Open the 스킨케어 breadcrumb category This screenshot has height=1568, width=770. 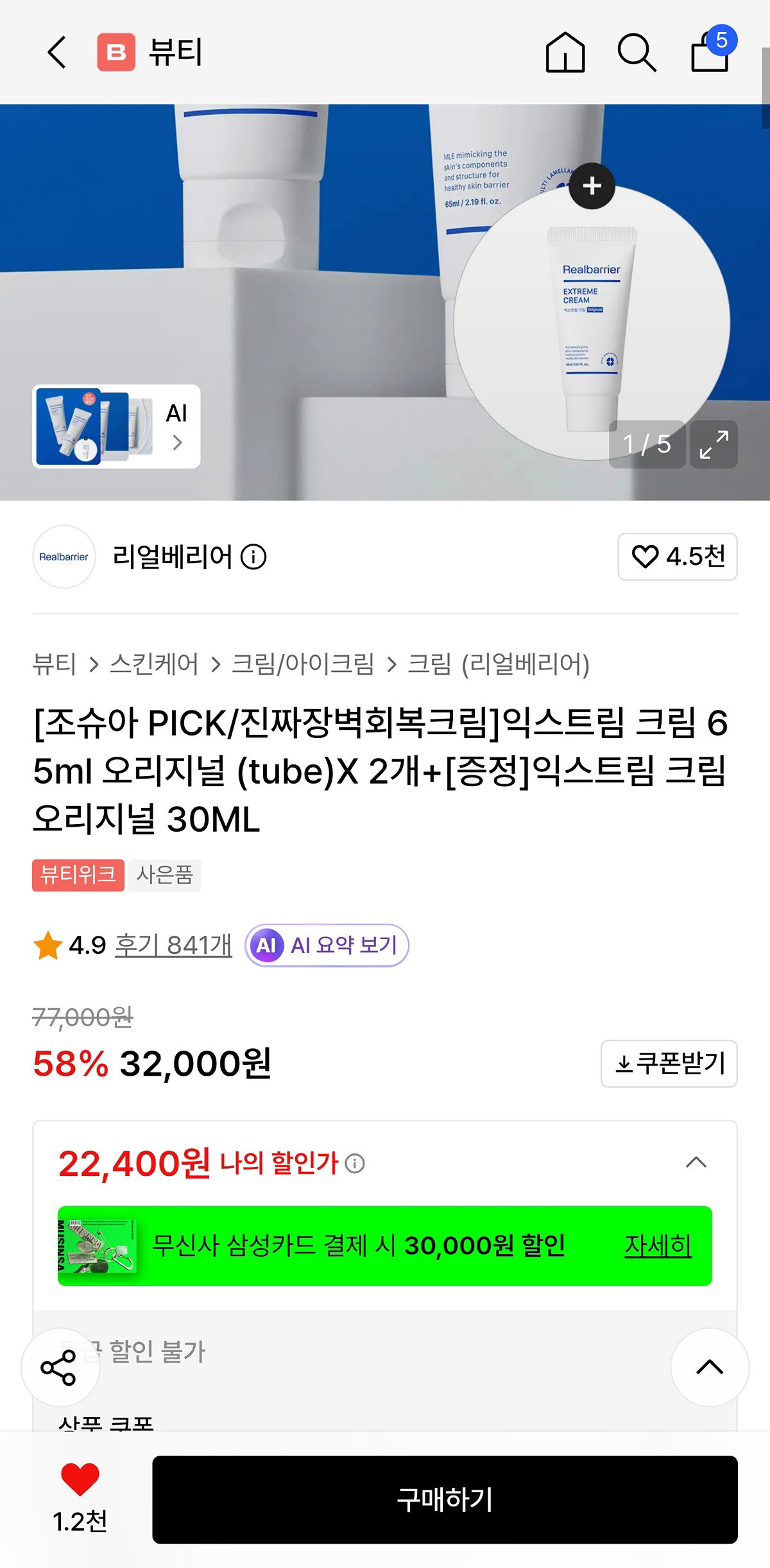(154, 664)
